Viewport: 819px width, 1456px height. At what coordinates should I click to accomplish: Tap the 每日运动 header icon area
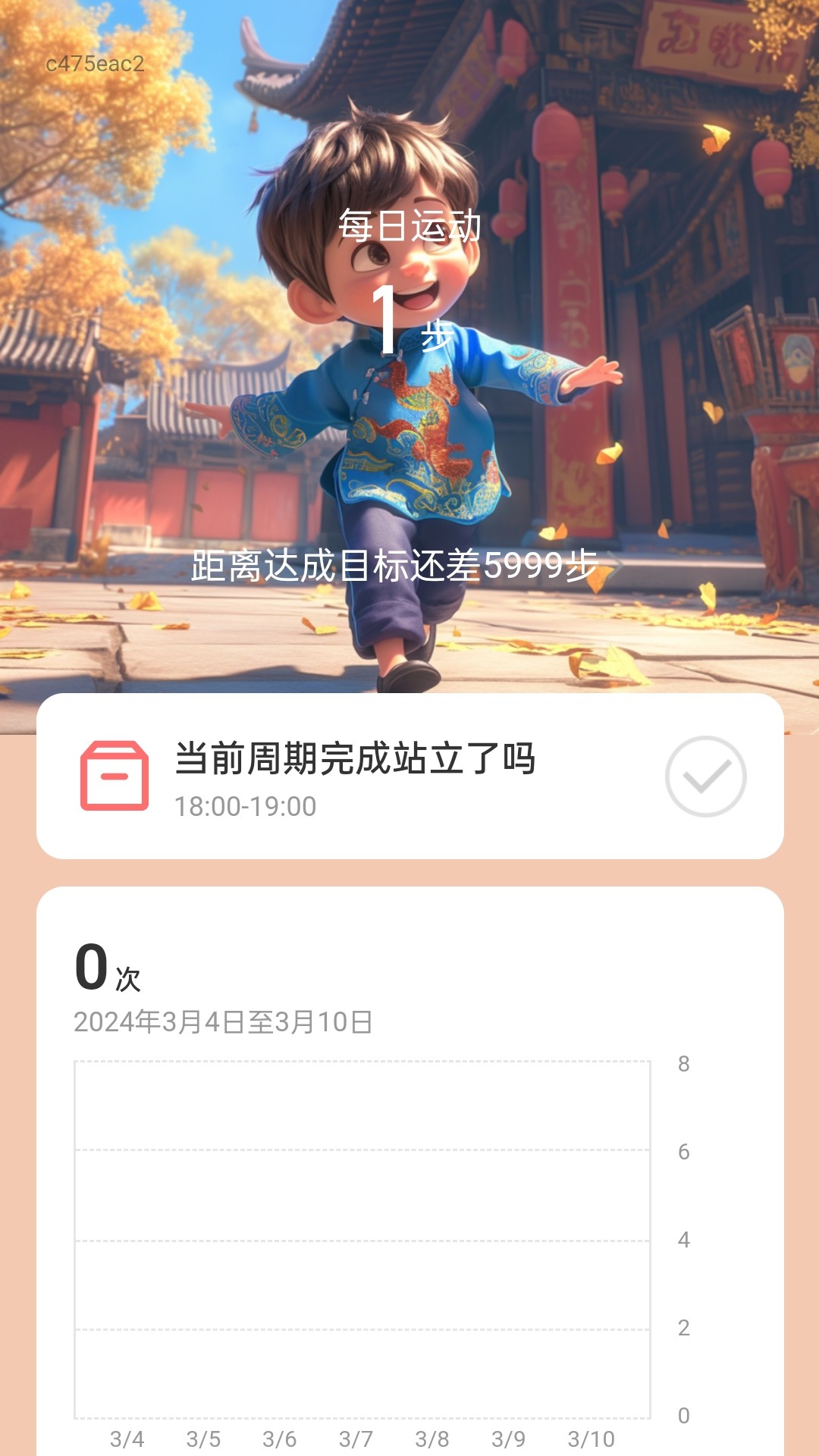pos(409,227)
